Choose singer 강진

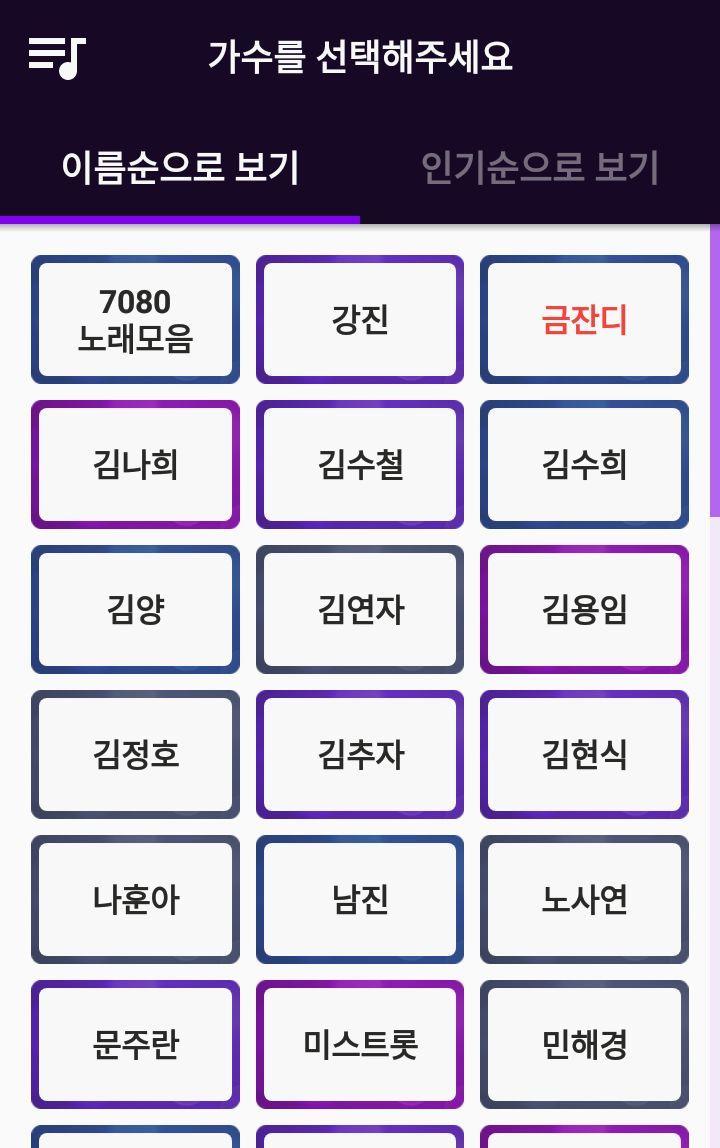click(x=360, y=319)
